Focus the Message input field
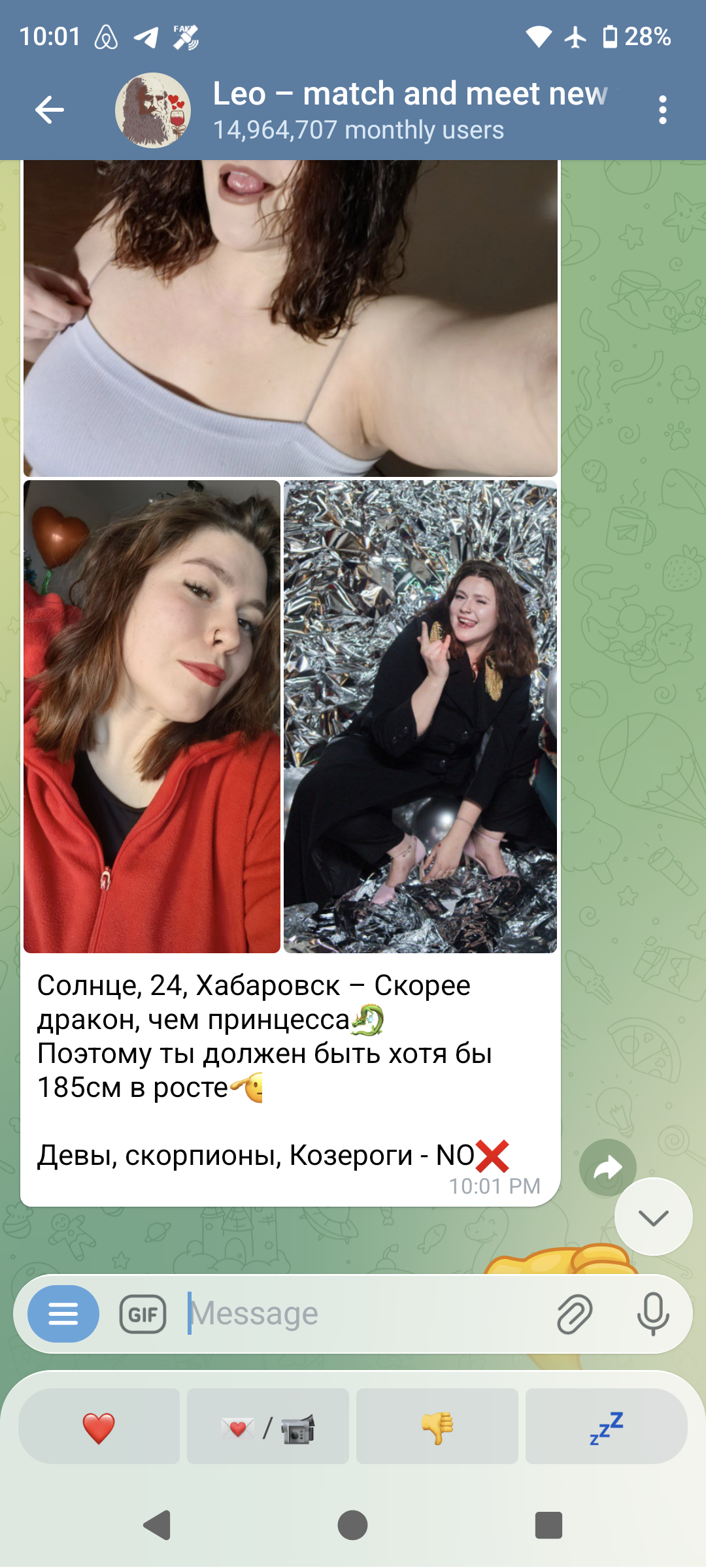 (x=366, y=1313)
